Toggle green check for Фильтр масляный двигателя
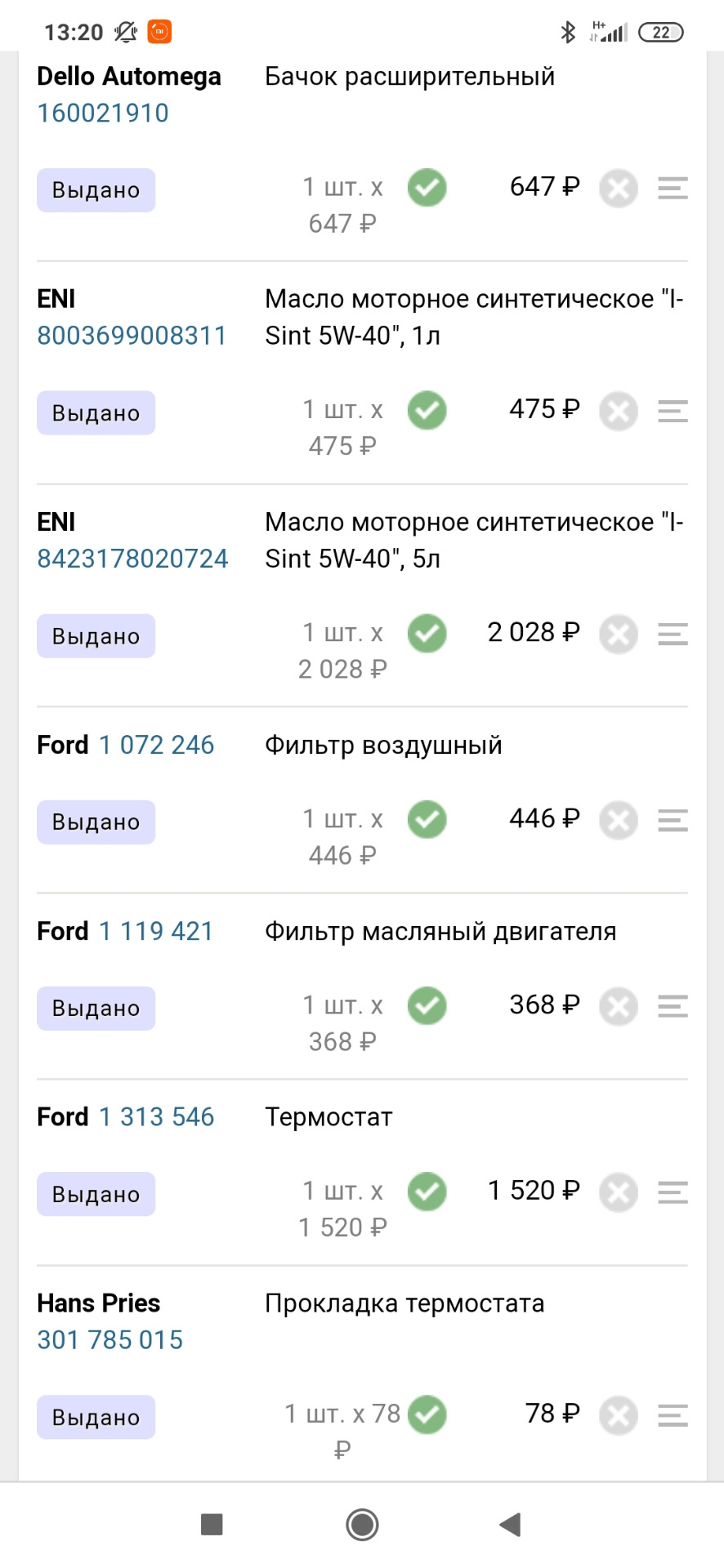Image resolution: width=724 pixels, height=1568 pixels. point(426,1005)
